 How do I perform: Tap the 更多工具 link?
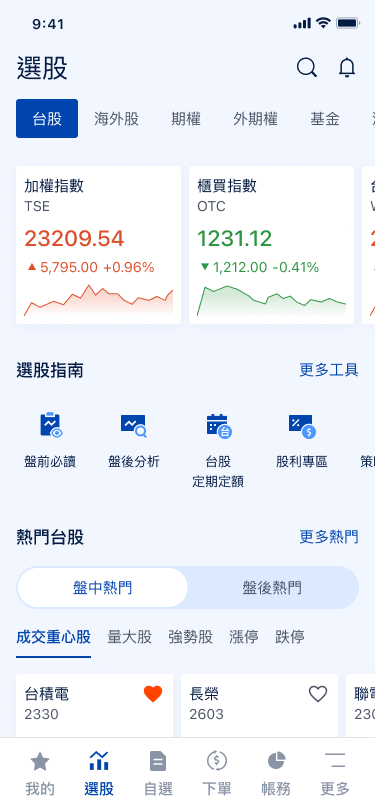[x=329, y=370]
